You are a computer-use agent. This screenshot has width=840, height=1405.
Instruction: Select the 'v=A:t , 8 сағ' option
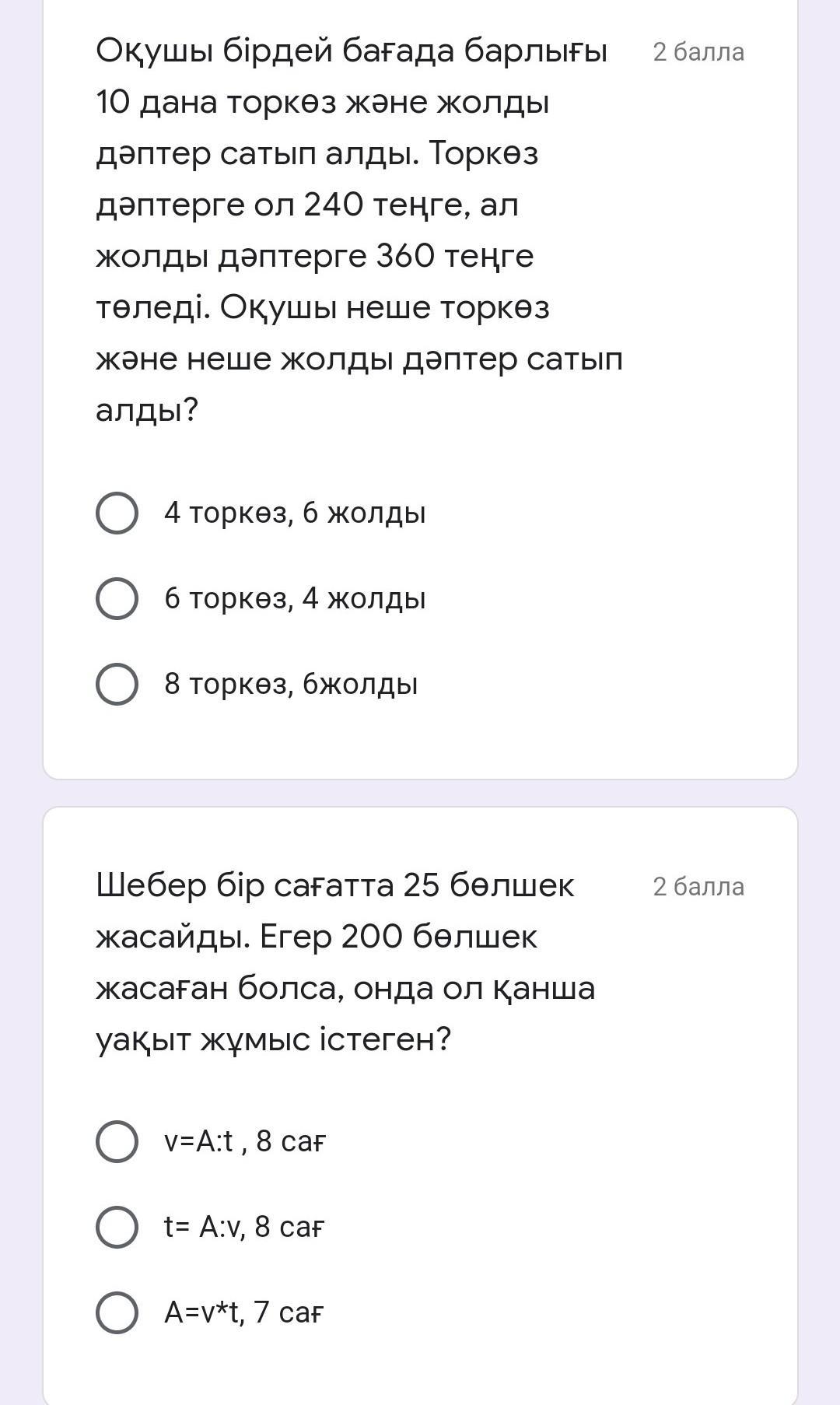[x=117, y=1142]
